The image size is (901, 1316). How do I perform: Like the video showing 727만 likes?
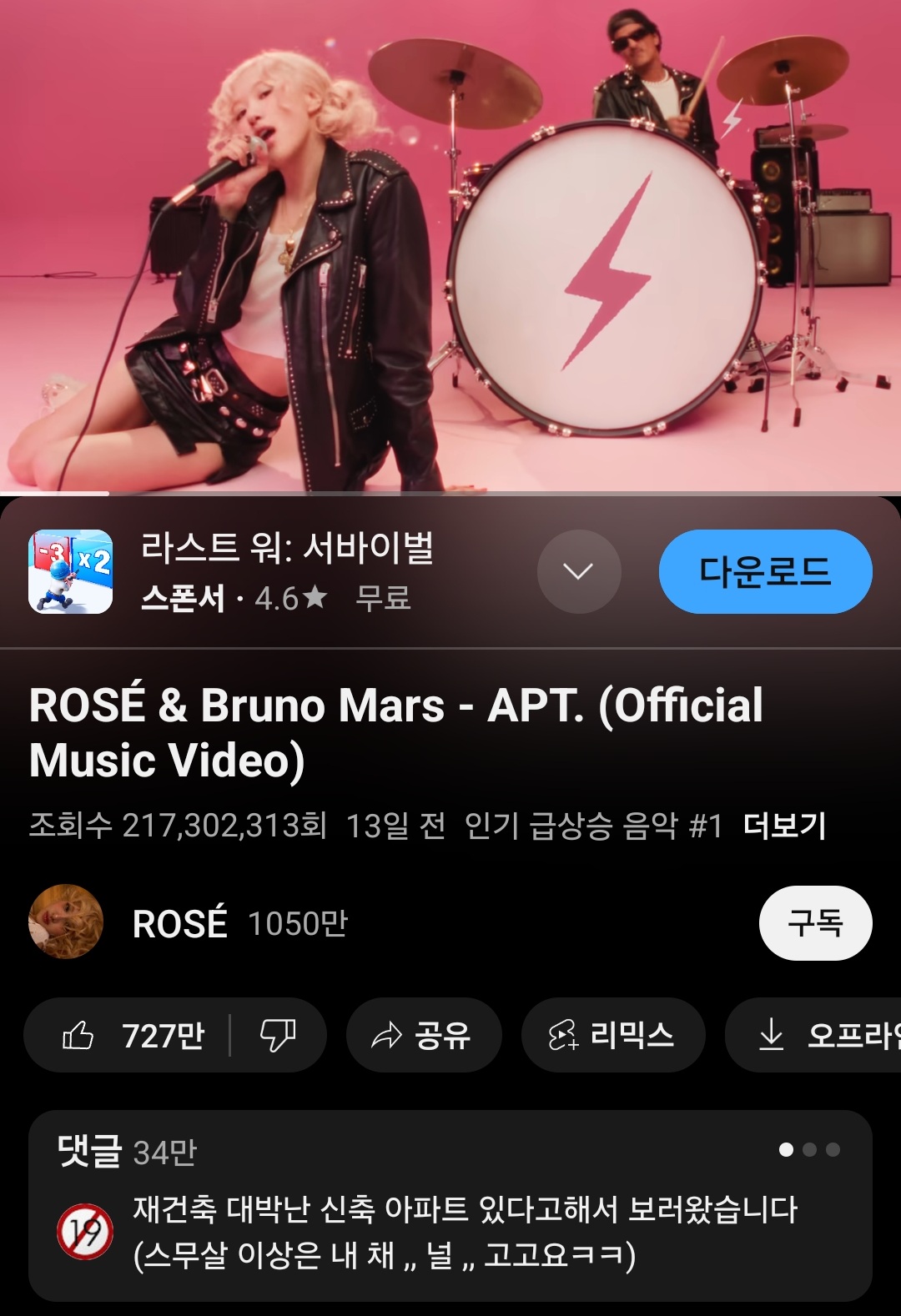133,1036
